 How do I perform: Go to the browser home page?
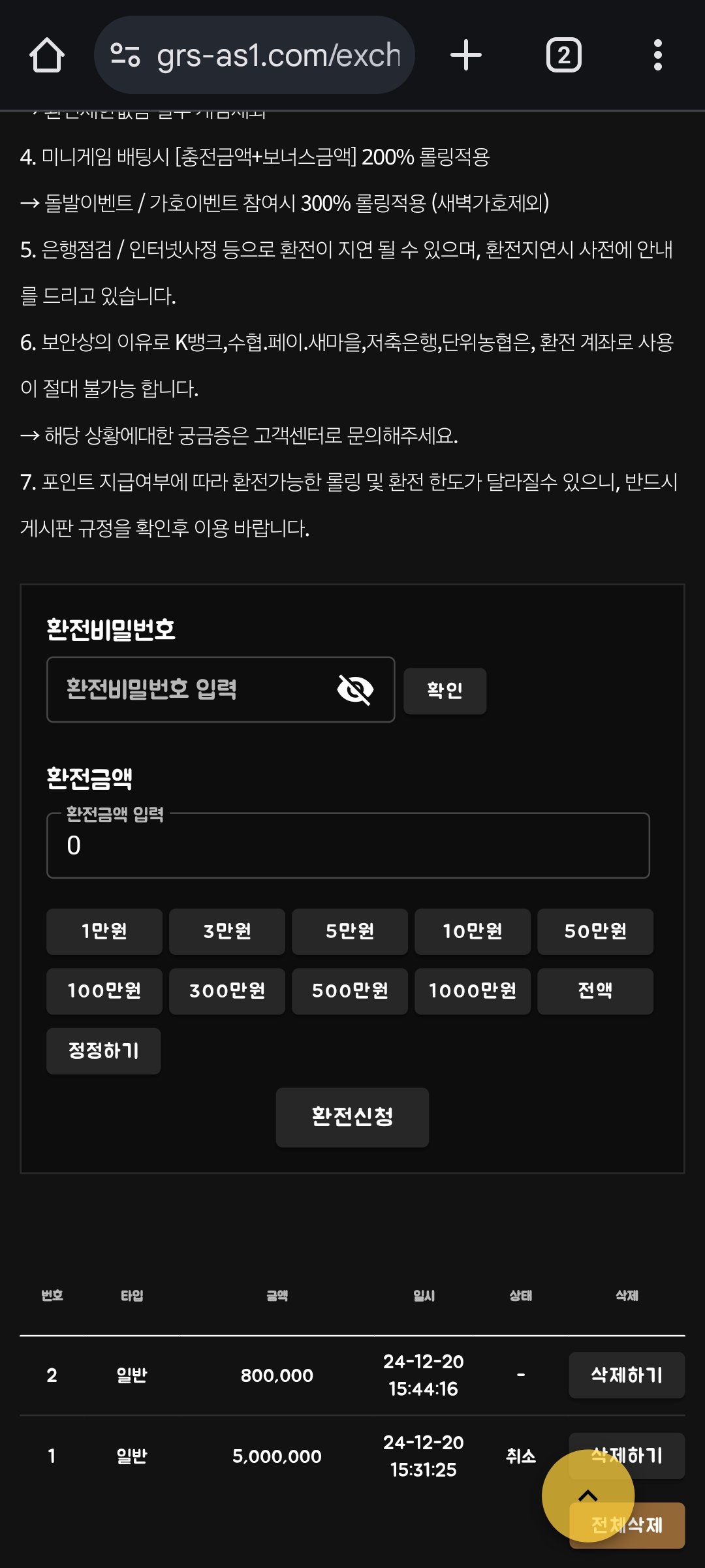coord(47,55)
